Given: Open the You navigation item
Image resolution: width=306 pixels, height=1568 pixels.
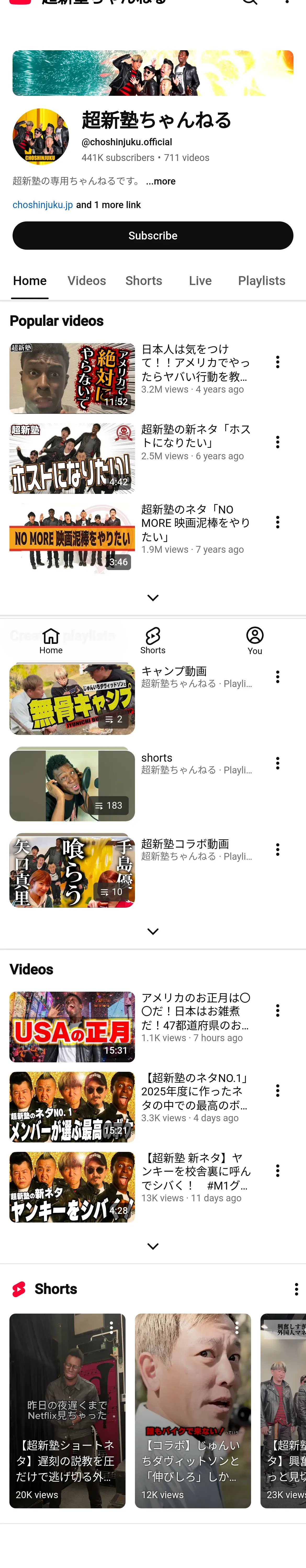Looking at the screenshot, I should click(x=255, y=640).
